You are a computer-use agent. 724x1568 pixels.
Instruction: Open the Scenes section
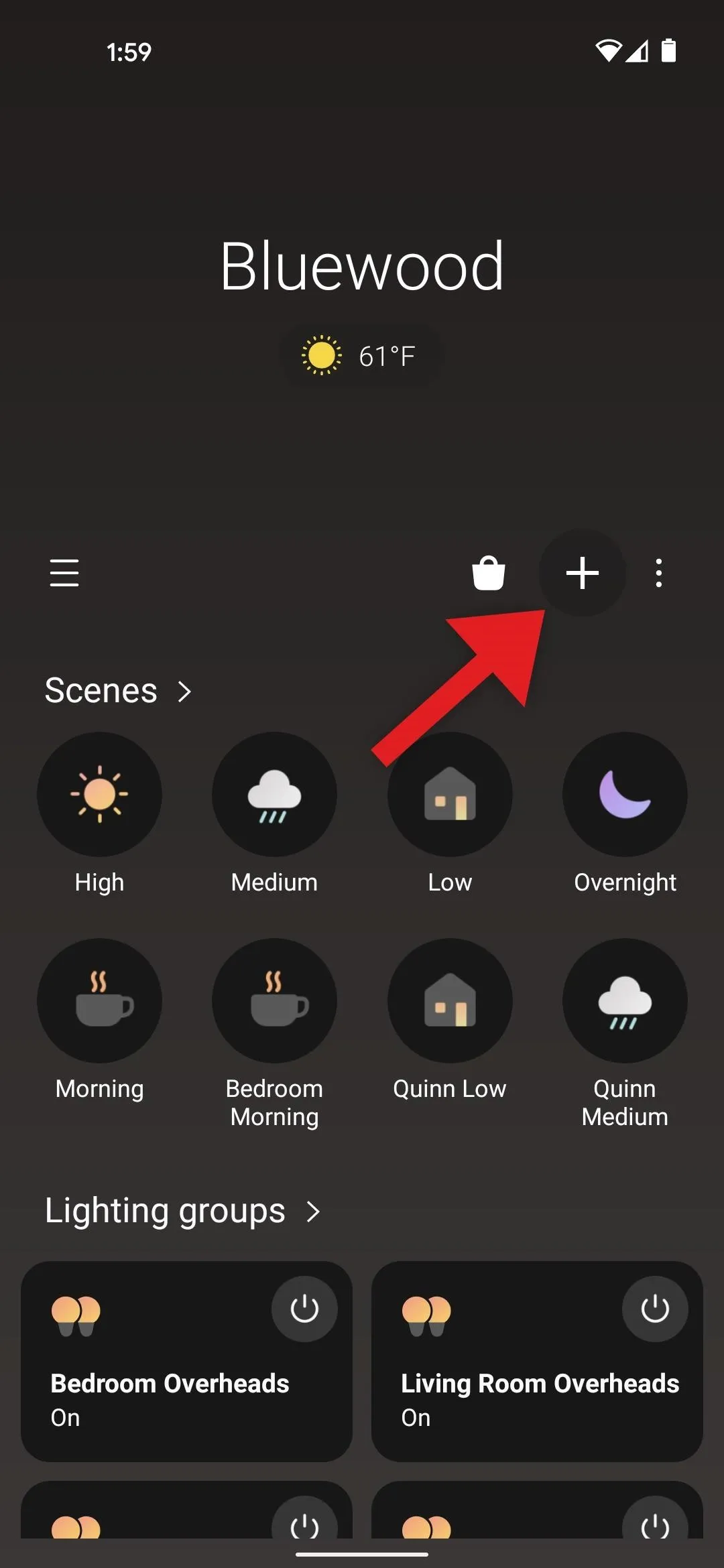point(118,691)
